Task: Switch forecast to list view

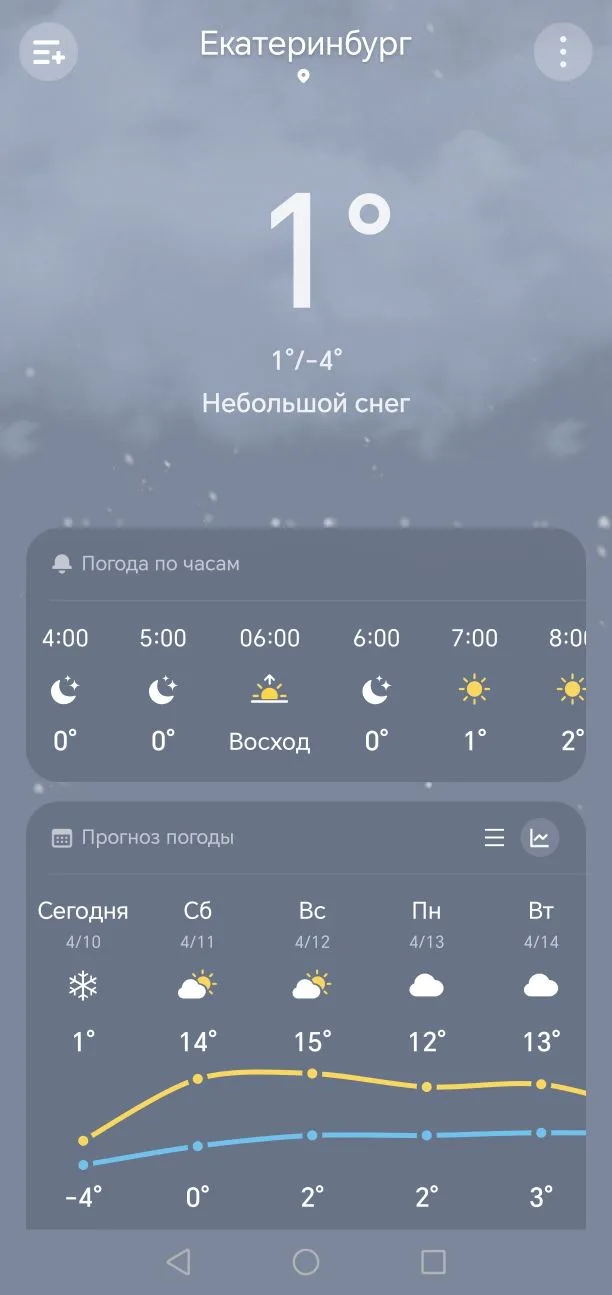Action: (494, 838)
